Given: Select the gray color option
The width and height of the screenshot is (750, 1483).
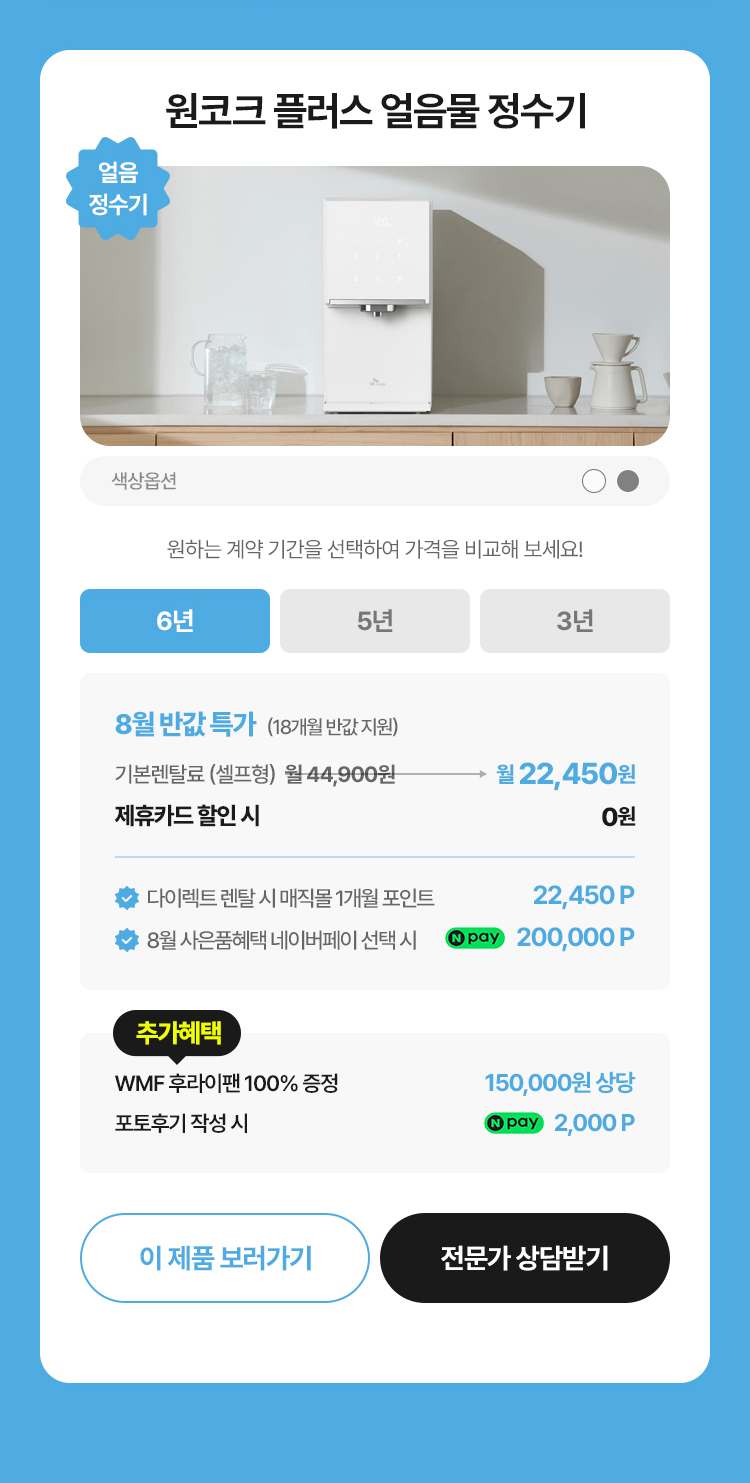Looking at the screenshot, I should pos(628,481).
